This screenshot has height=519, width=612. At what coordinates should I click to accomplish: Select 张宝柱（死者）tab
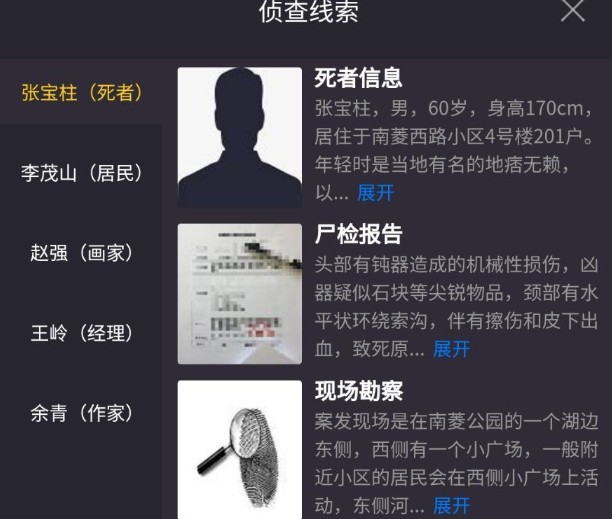point(81,93)
